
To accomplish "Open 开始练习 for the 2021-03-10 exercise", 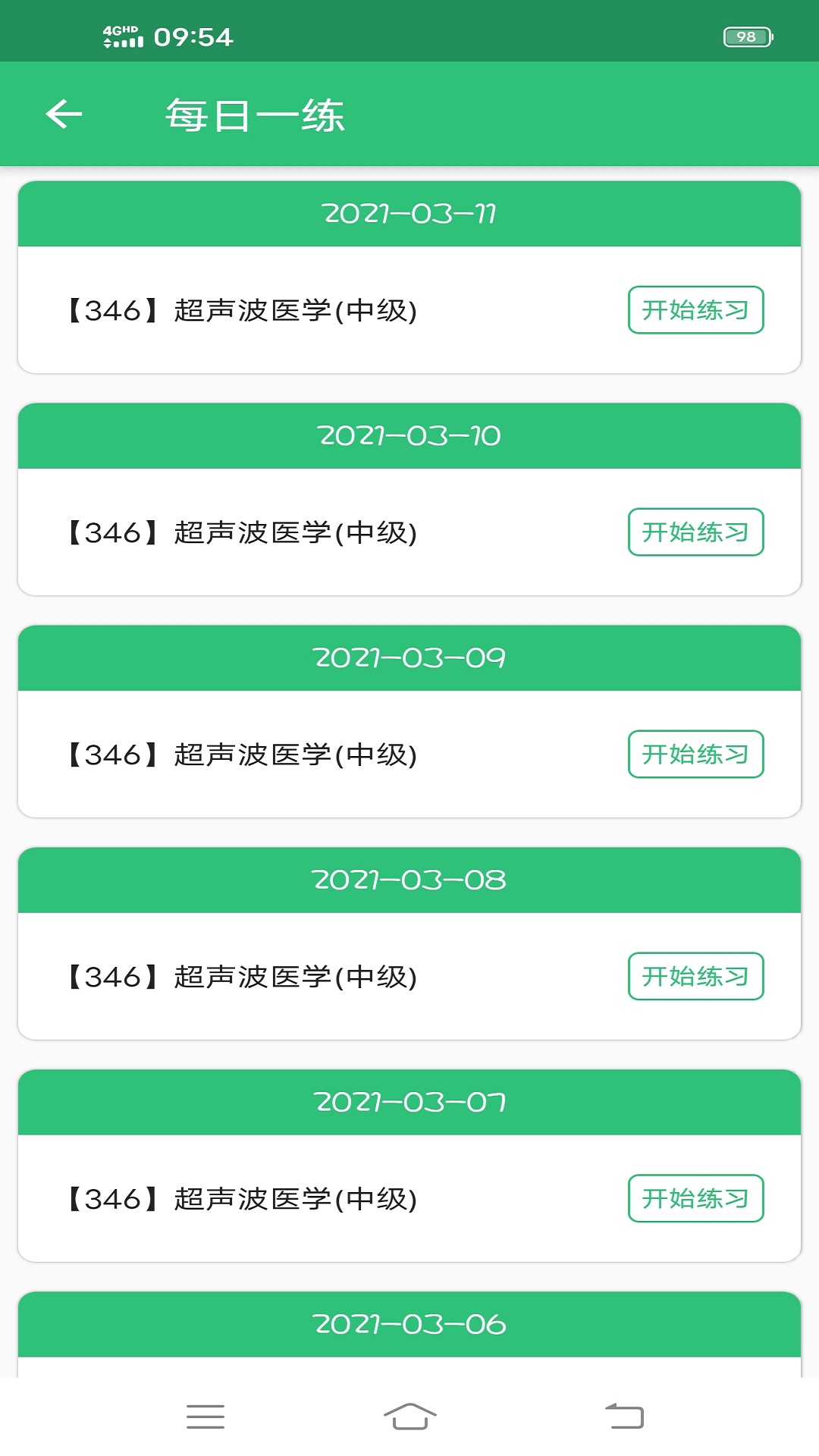I will (695, 532).
